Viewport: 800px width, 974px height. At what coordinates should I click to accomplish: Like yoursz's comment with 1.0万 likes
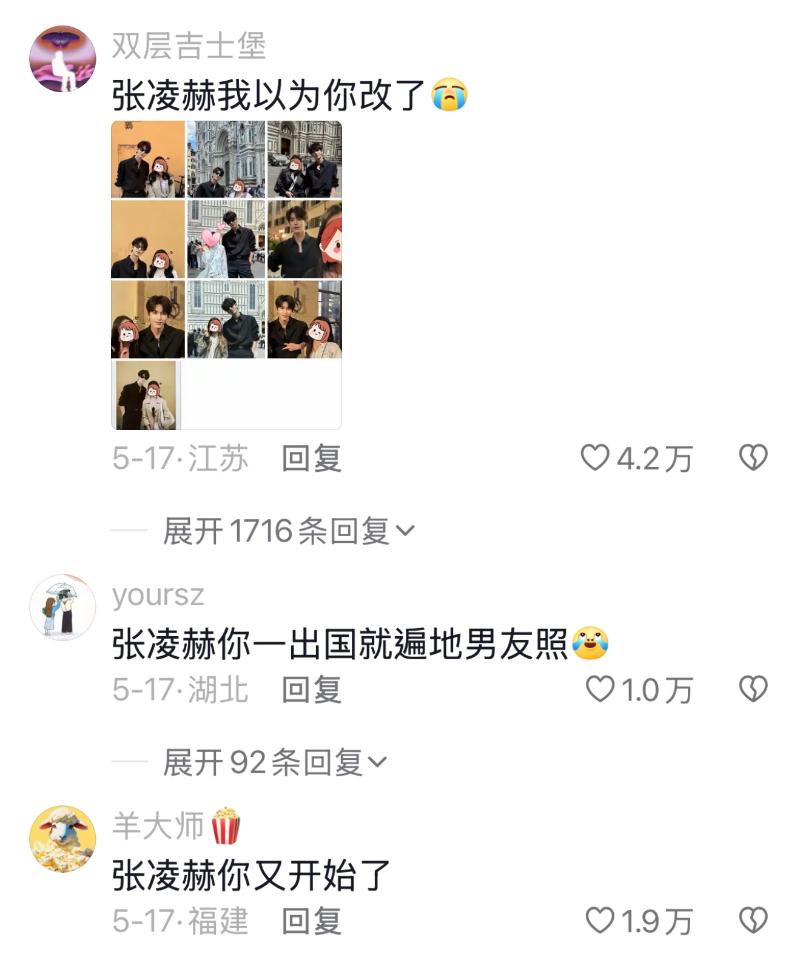click(x=599, y=689)
